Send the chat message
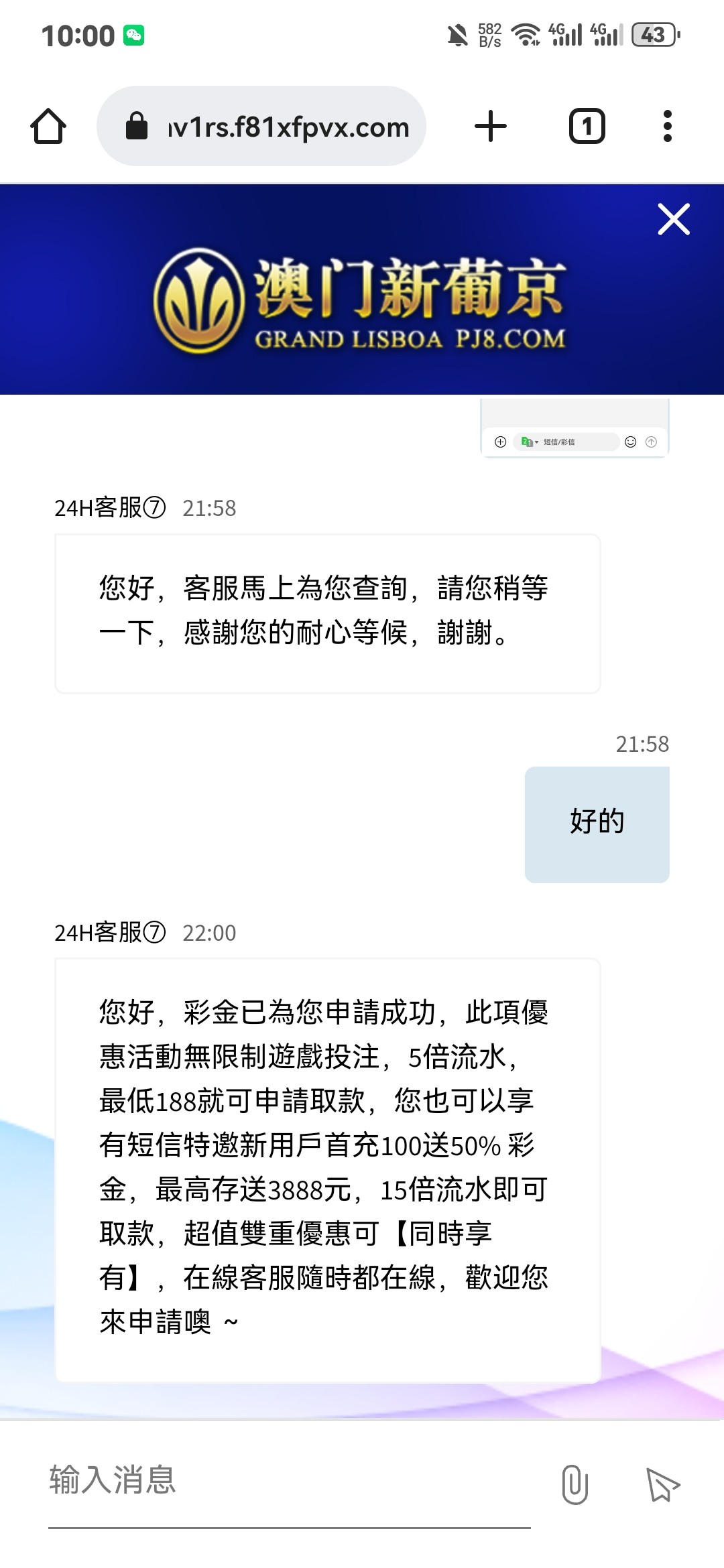Viewport: 724px width, 1568px height. point(662,1484)
